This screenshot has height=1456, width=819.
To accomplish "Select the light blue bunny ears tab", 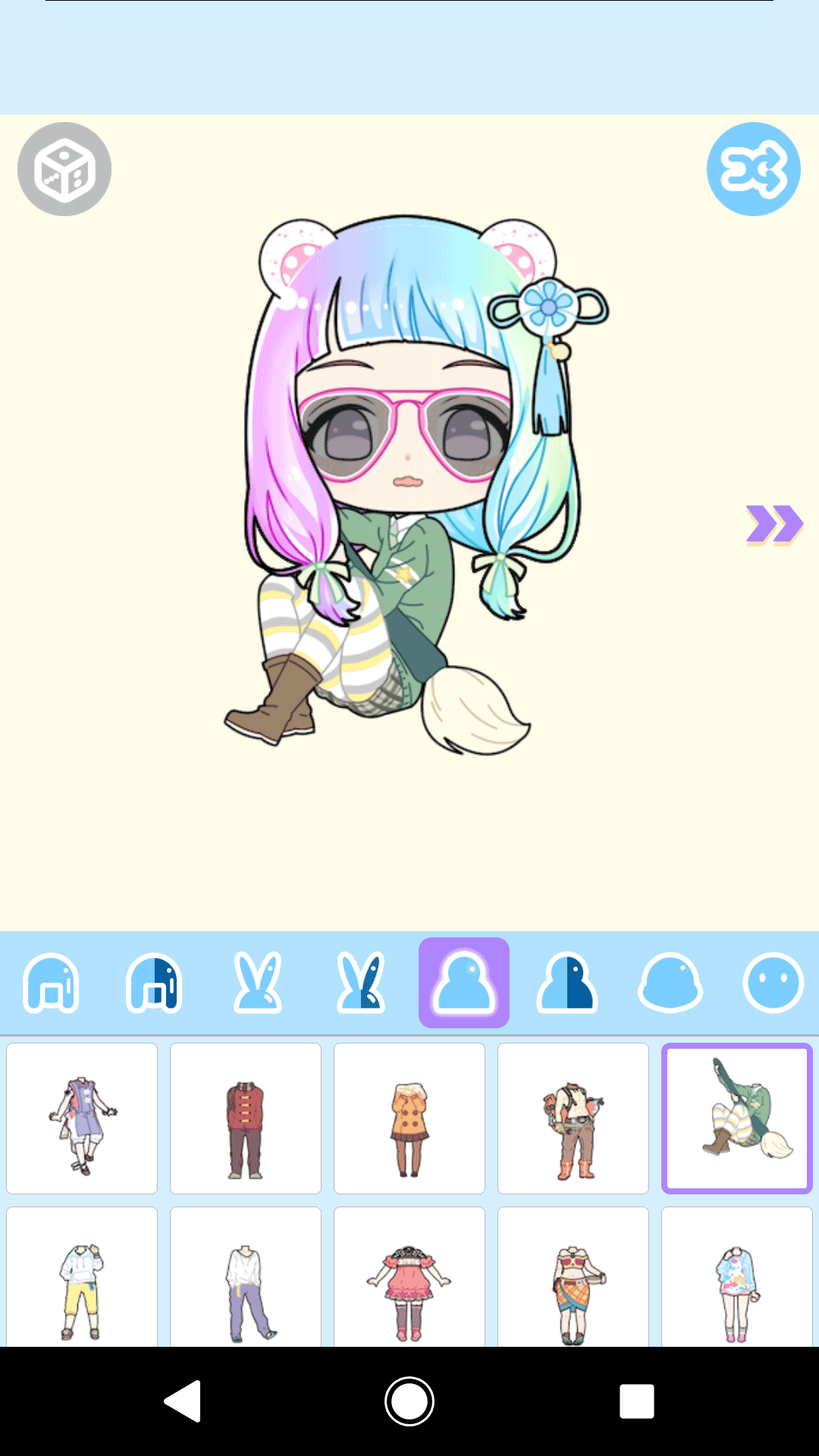I will (x=258, y=983).
